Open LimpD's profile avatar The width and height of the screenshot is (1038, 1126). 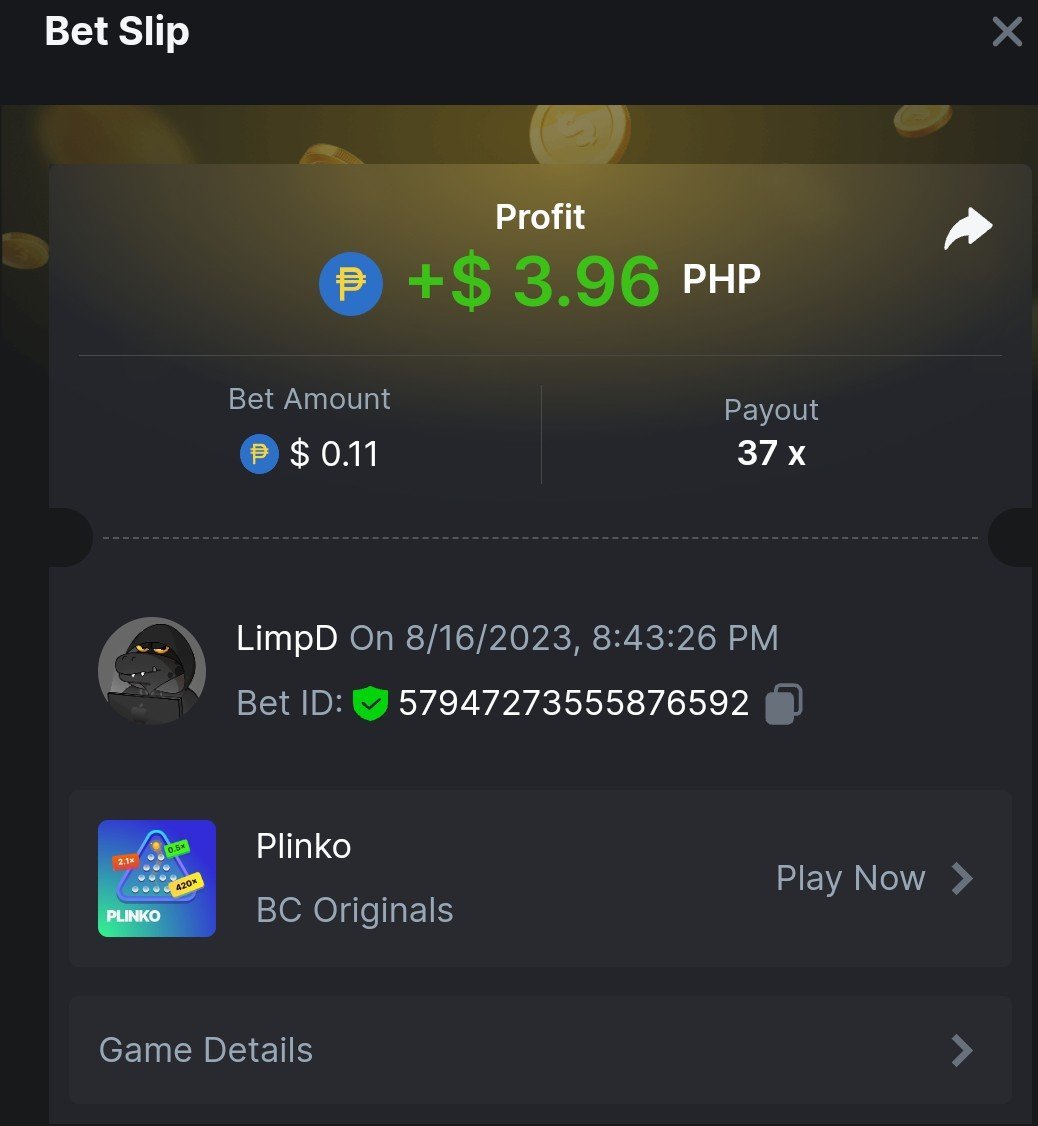[x=152, y=670]
